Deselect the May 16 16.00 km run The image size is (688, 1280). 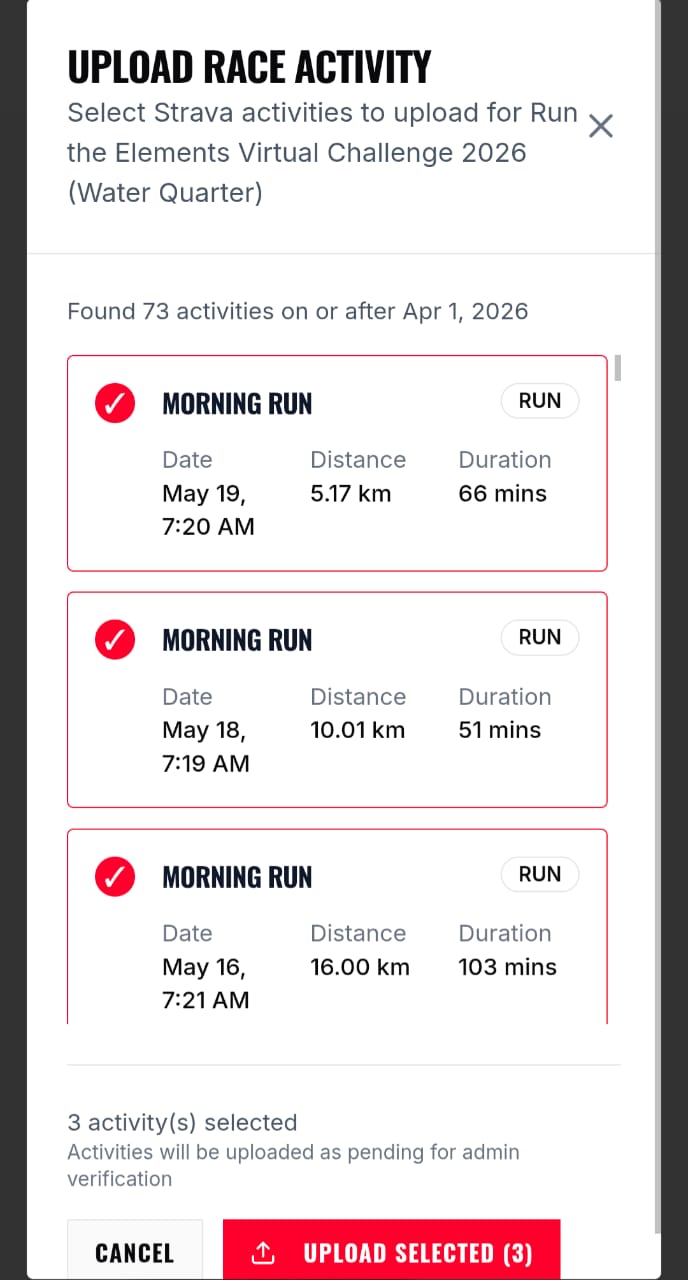115,877
